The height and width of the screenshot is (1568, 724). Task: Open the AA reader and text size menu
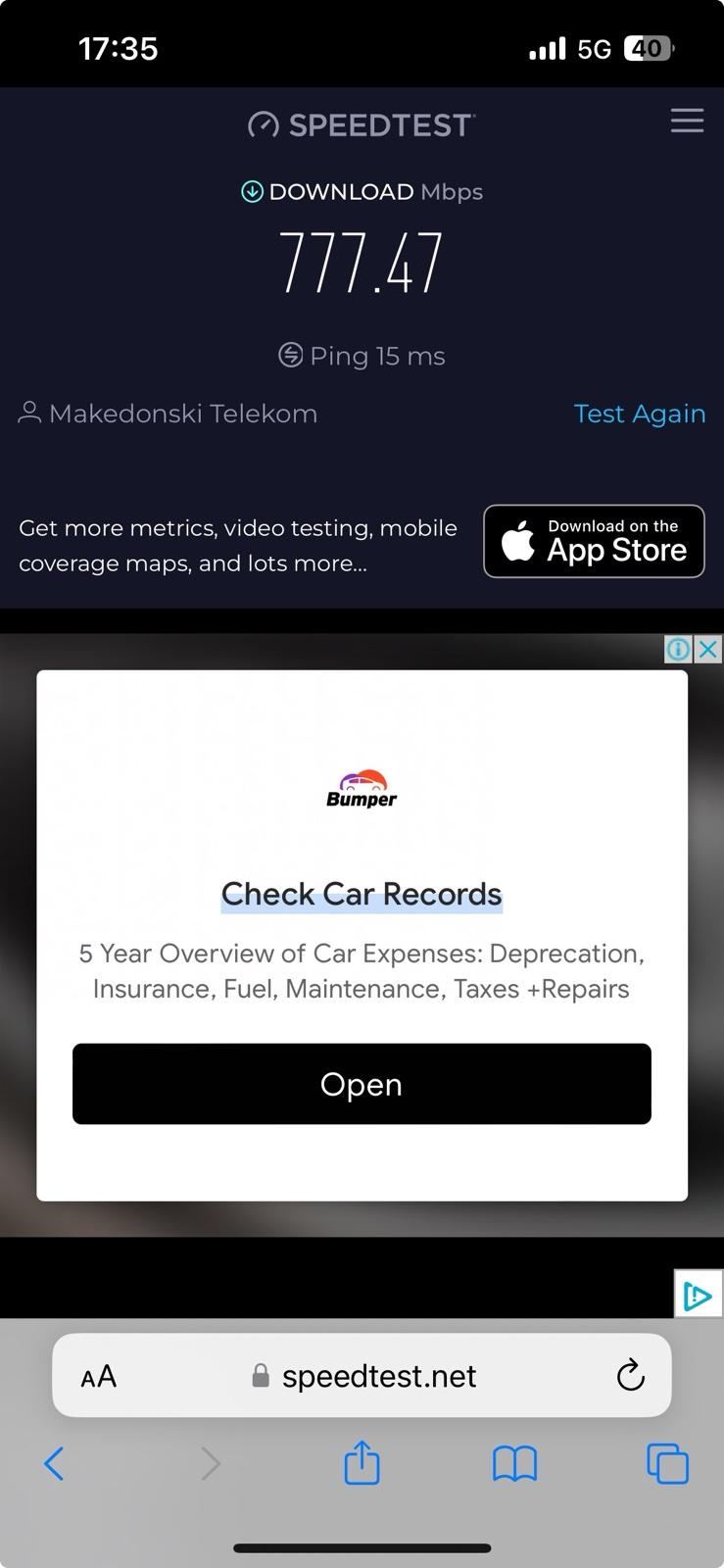[98, 1377]
